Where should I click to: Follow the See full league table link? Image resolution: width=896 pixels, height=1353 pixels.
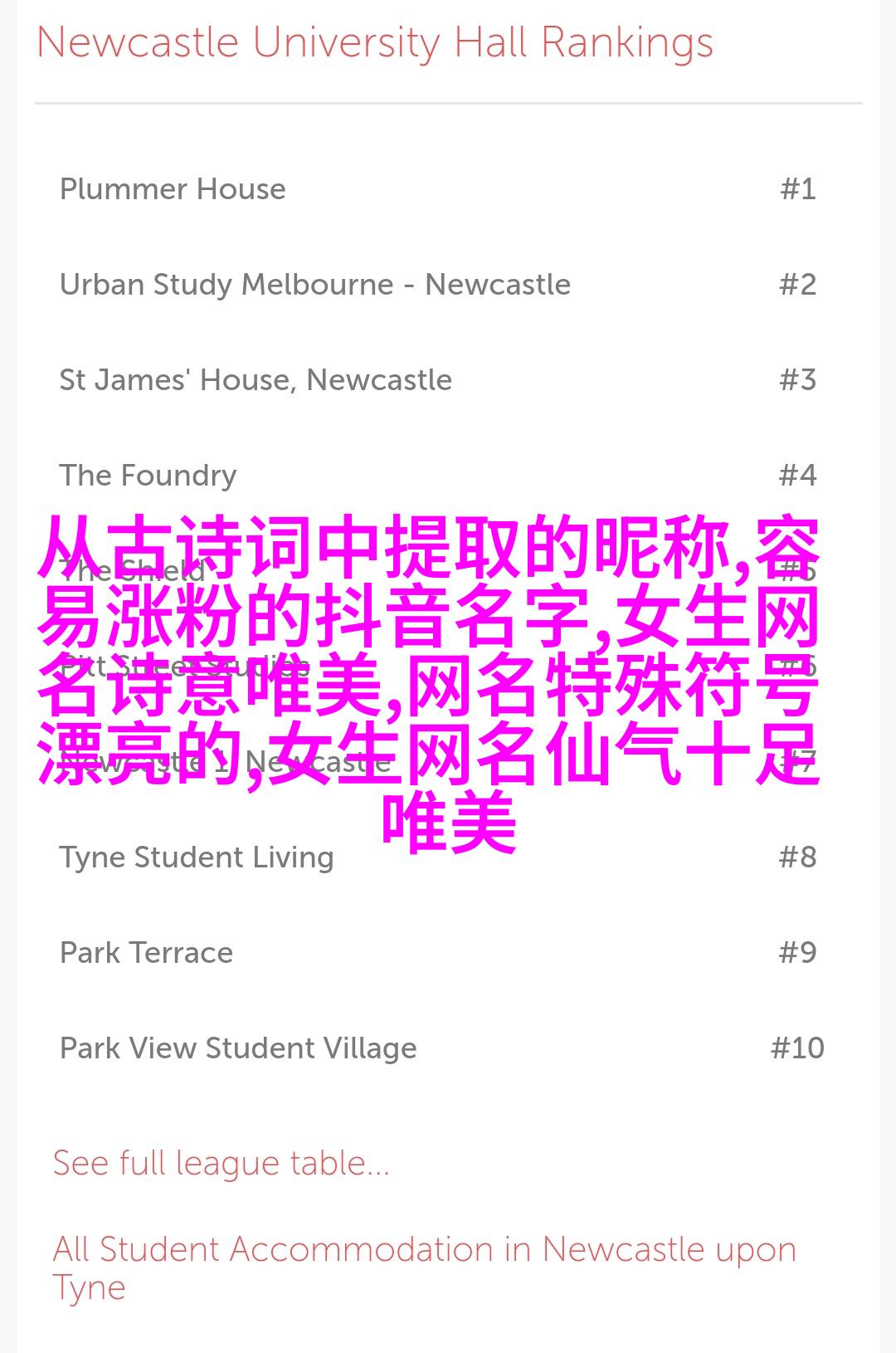[x=221, y=1163]
